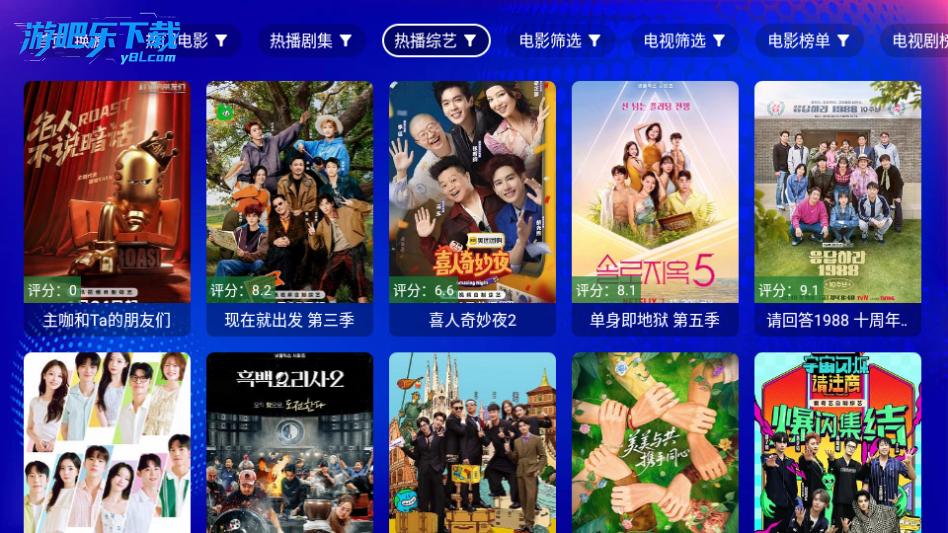This screenshot has width=948, height=533.
Task: Open the 电影筛选 filter tab
Action: 560,41
